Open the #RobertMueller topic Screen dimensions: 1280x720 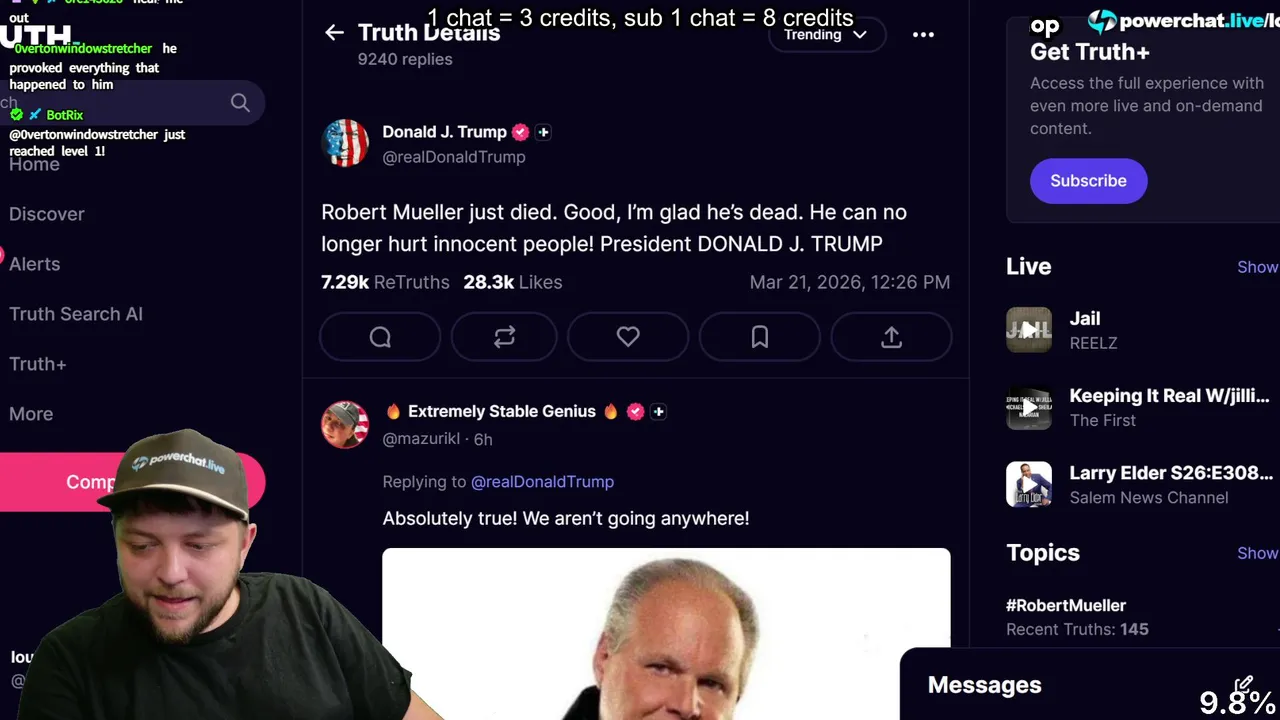[1066, 605]
